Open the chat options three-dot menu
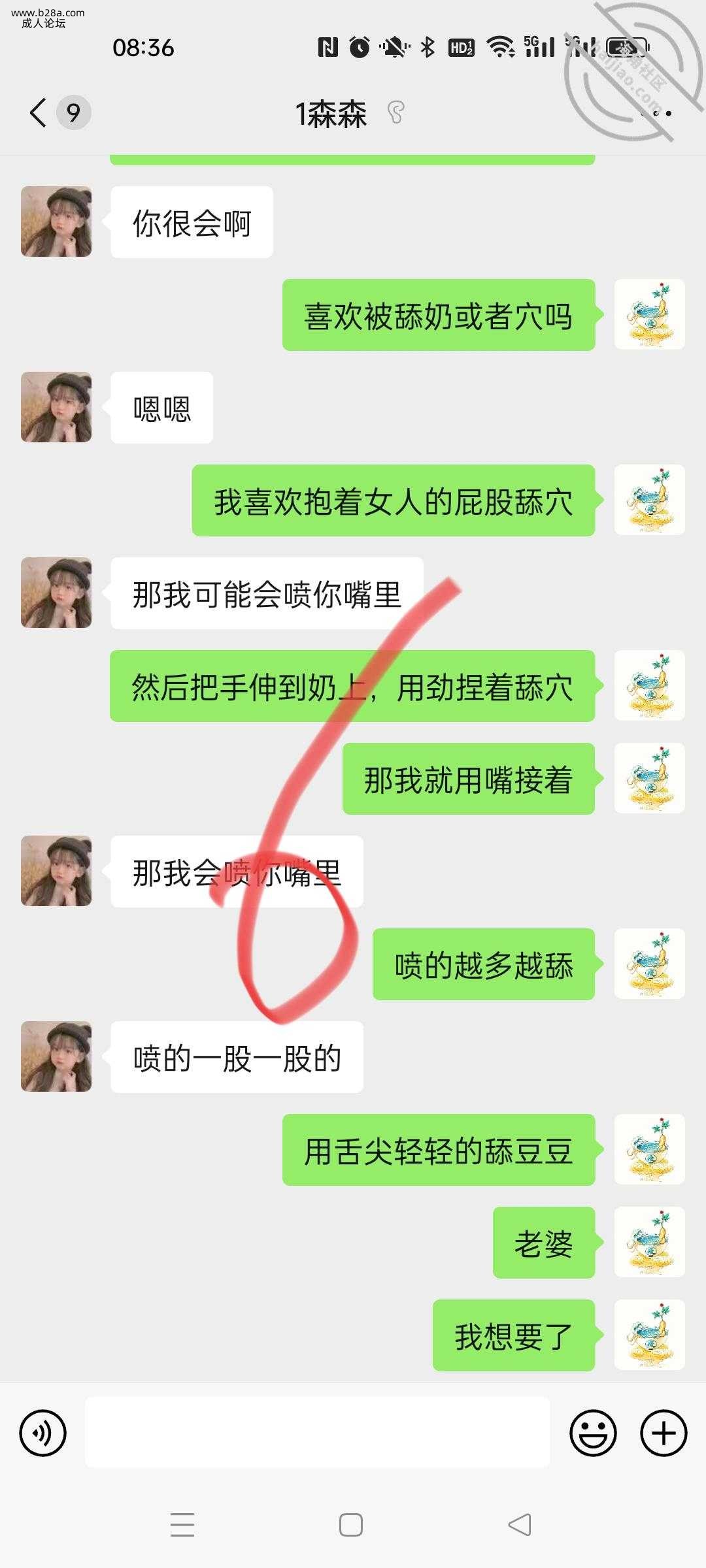This screenshot has width=706, height=1568. [656, 113]
